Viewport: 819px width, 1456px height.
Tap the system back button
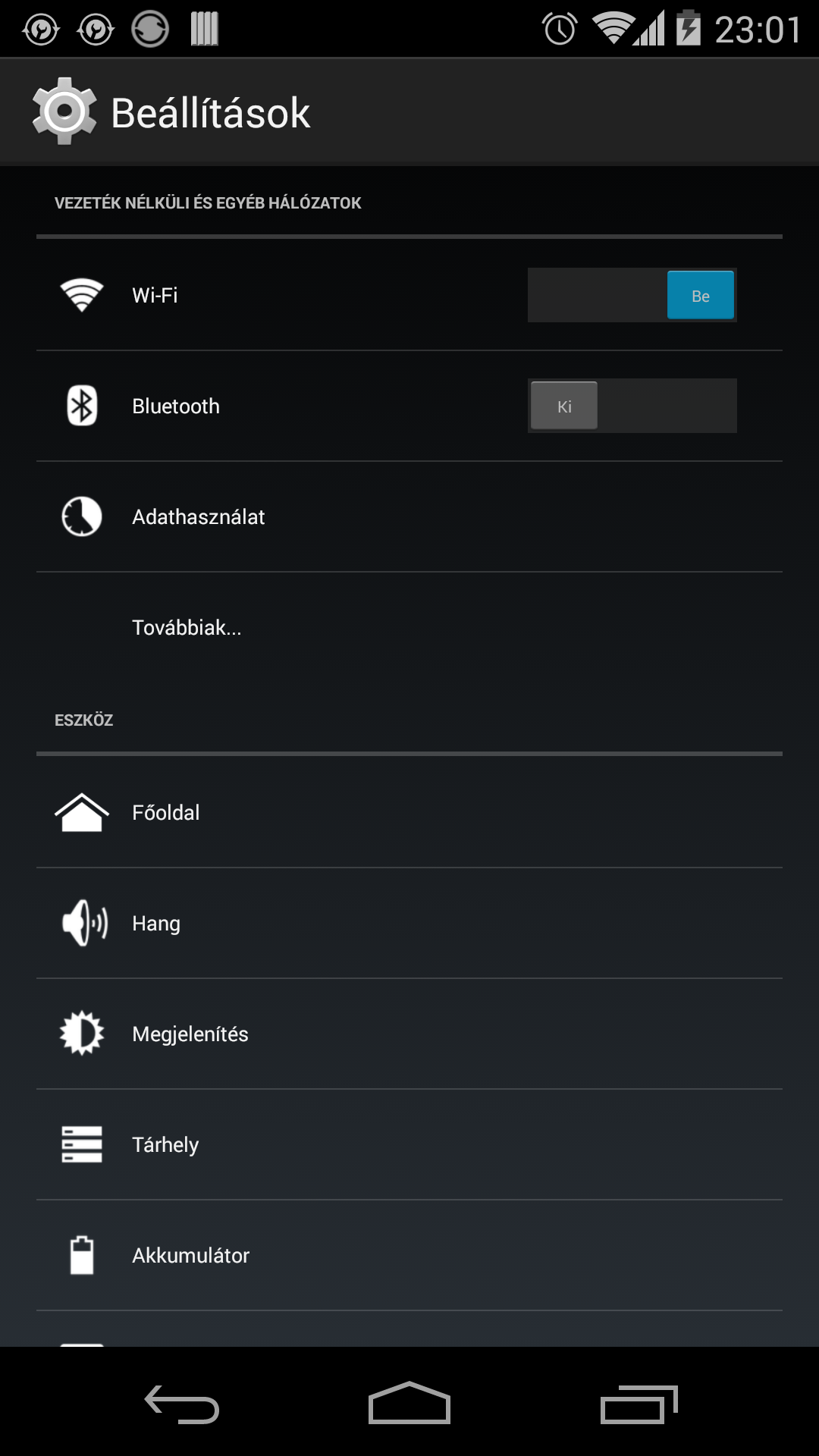pyautogui.click(x=182, y=1403)
